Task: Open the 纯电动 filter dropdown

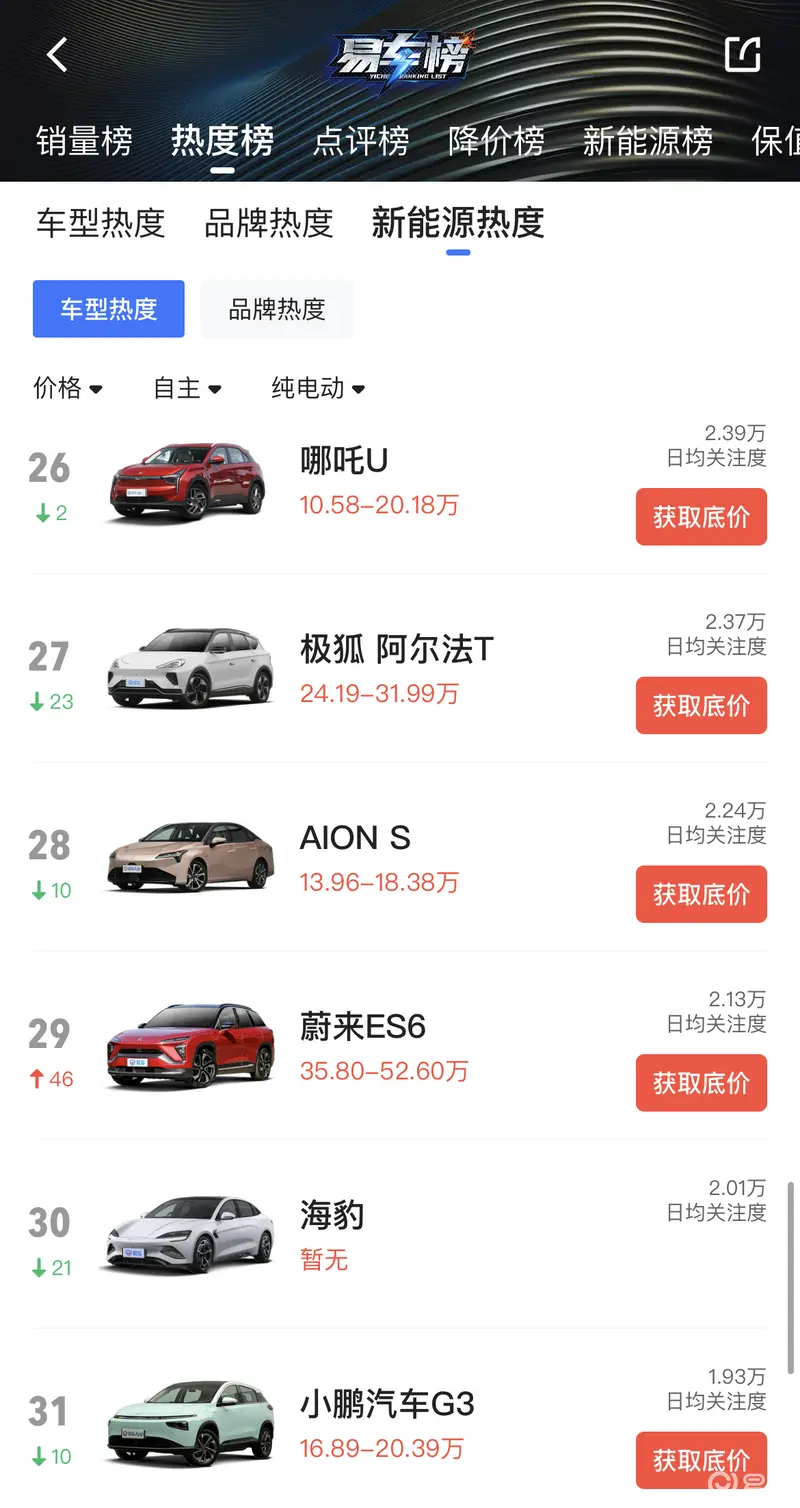Action: (318, 388)
